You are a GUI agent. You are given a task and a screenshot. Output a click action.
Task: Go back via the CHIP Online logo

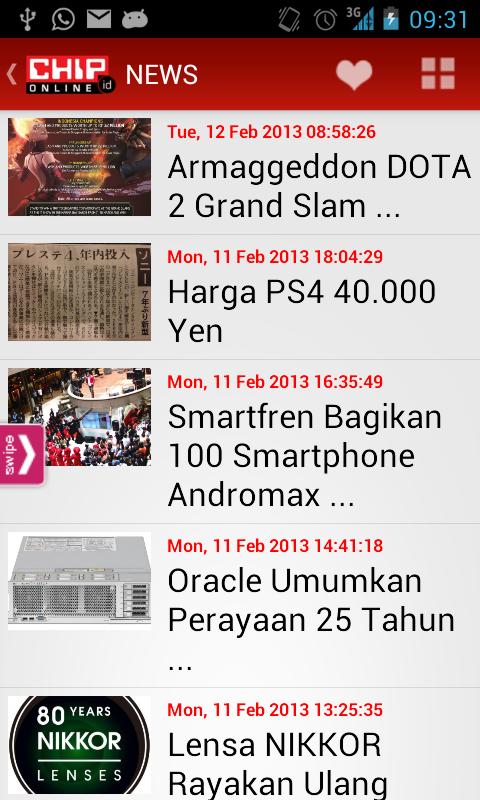(x=61, y=74)
